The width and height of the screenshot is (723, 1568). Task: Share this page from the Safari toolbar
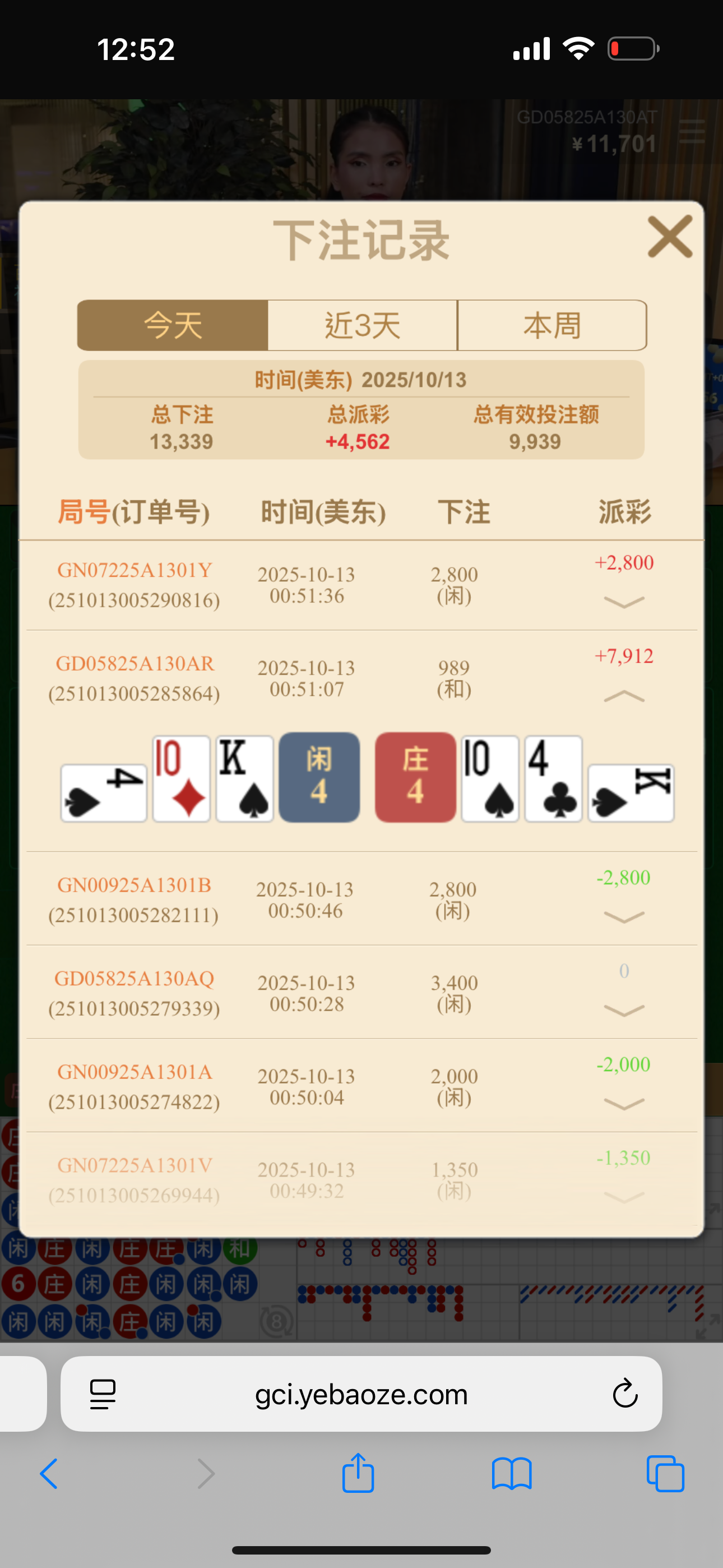pos(358,1474)
